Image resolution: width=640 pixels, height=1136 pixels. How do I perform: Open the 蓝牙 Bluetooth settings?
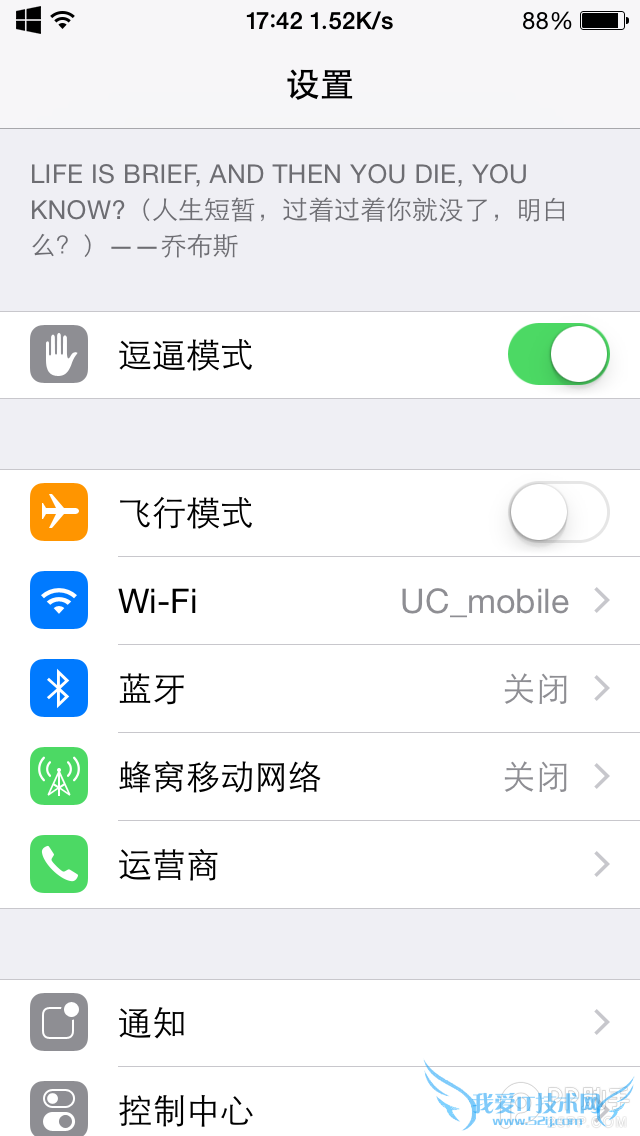[x=320, y=689]
